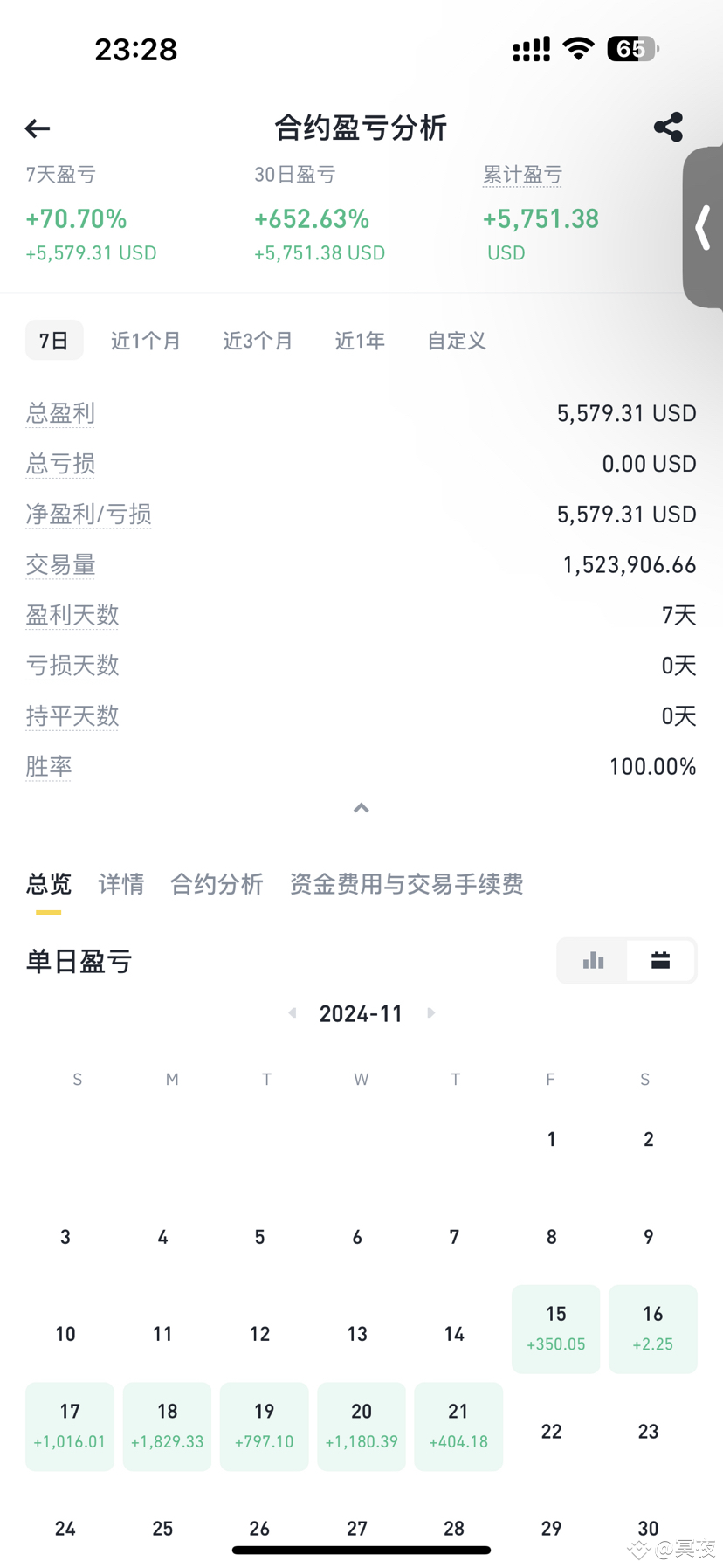Select the bar chart view icon
This screenshot has width=723, height=1568.
[x=593, y=959]
